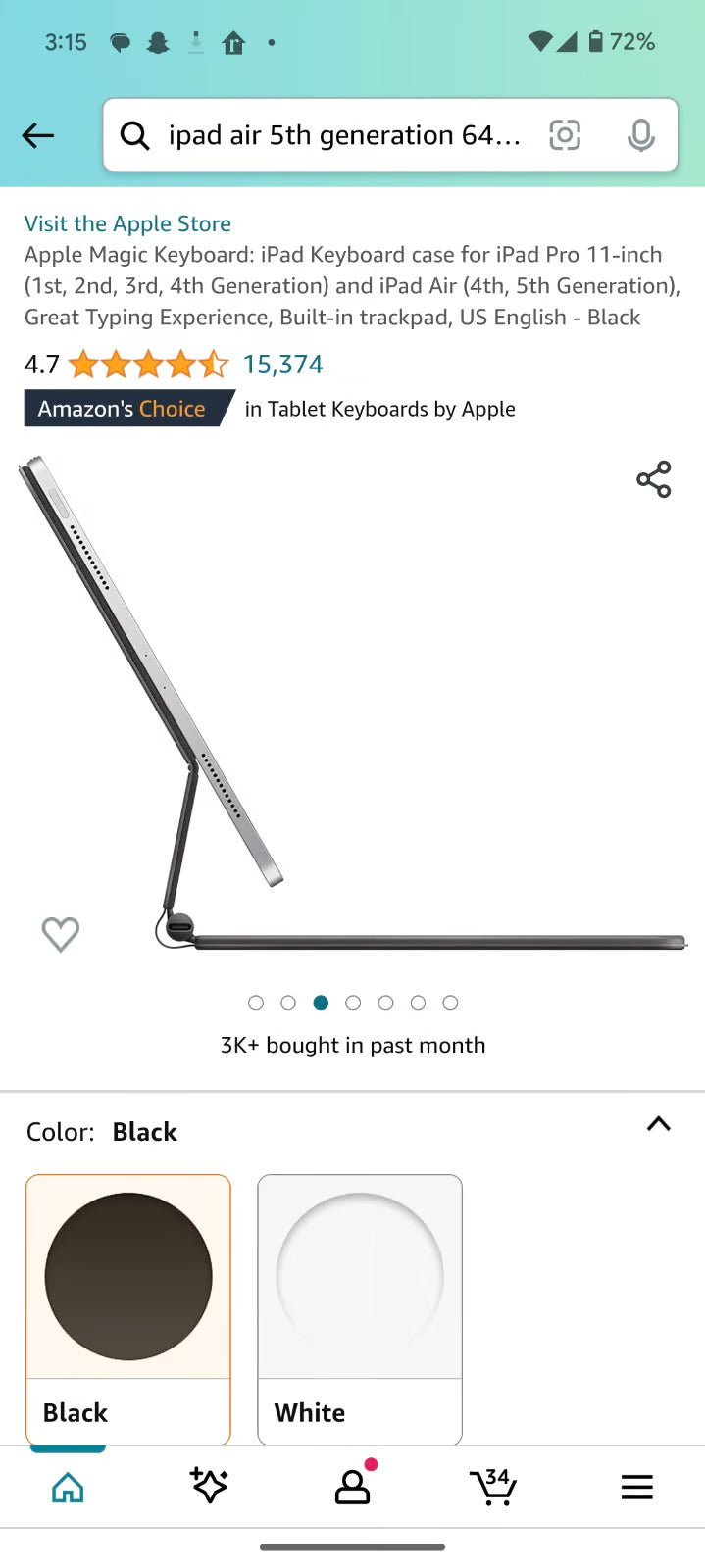The width and height of the screenshot is (705, 1568).
Task: Open the 15,374 ratings link
Action: tap(282, 365)
